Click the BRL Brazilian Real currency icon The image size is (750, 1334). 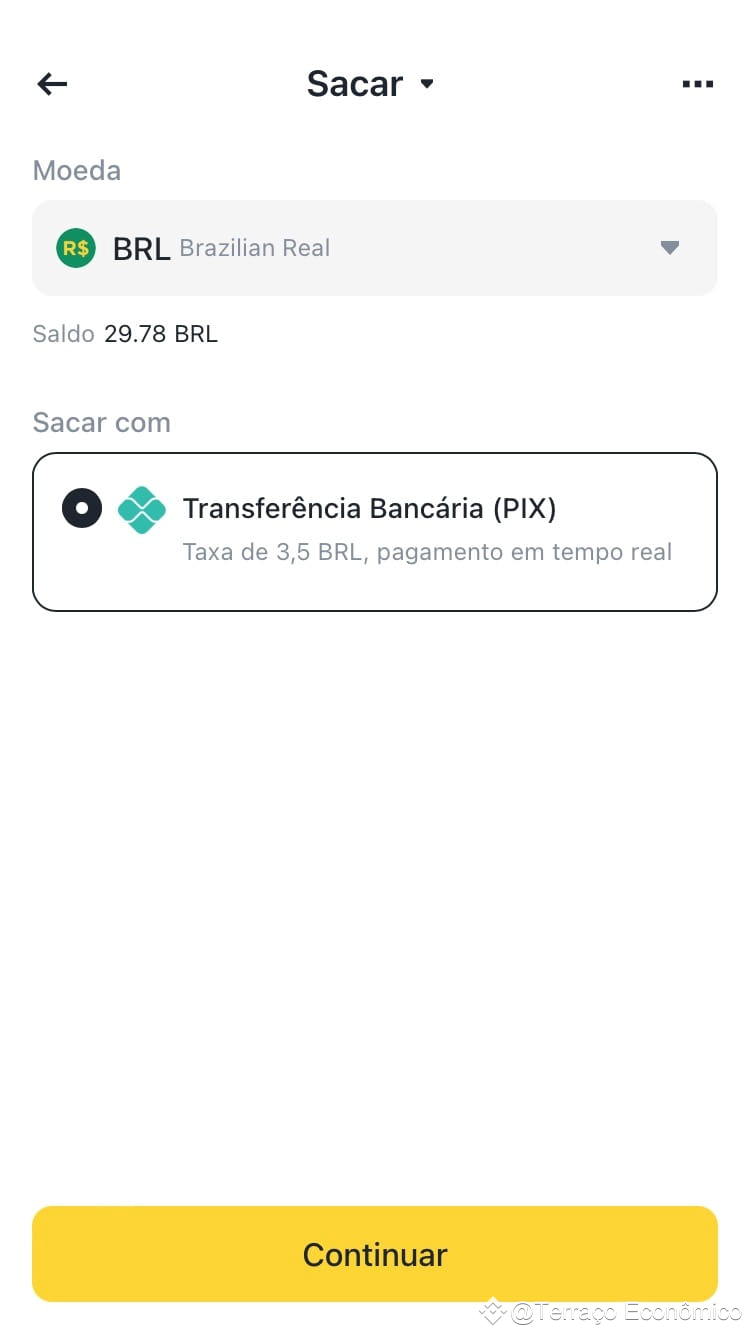[74, 248]
